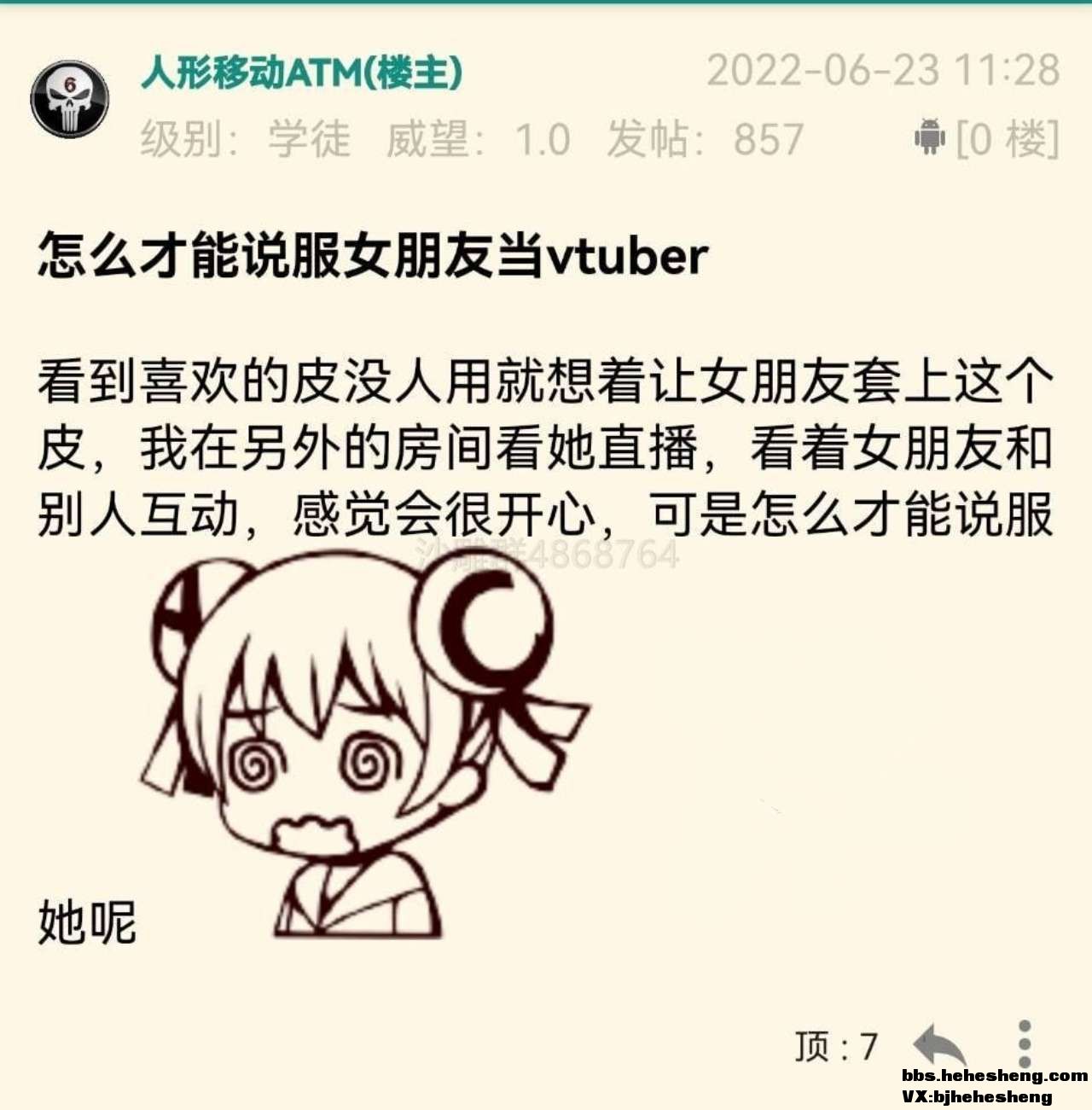Open the poster's skull avatar
This screenshot has height=1110, width=1092.
pyautogui.click(x=70, y=100)
